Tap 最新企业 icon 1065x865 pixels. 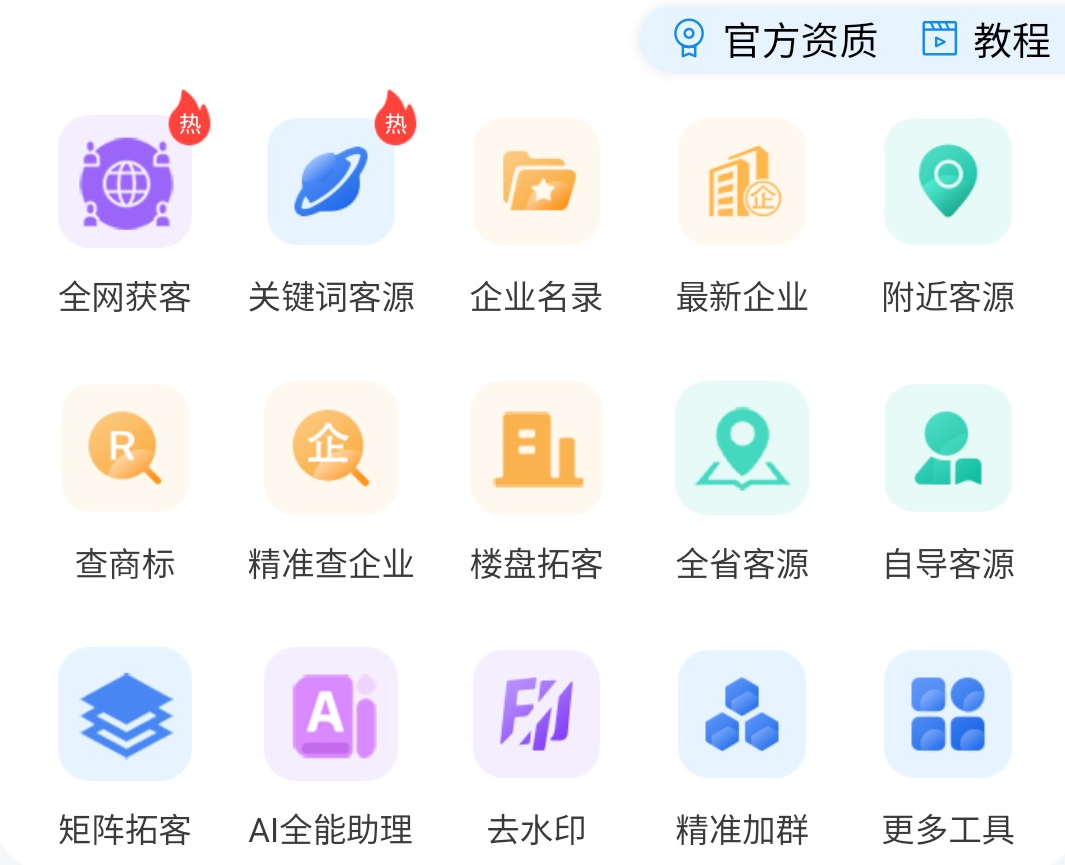point(742,182)
